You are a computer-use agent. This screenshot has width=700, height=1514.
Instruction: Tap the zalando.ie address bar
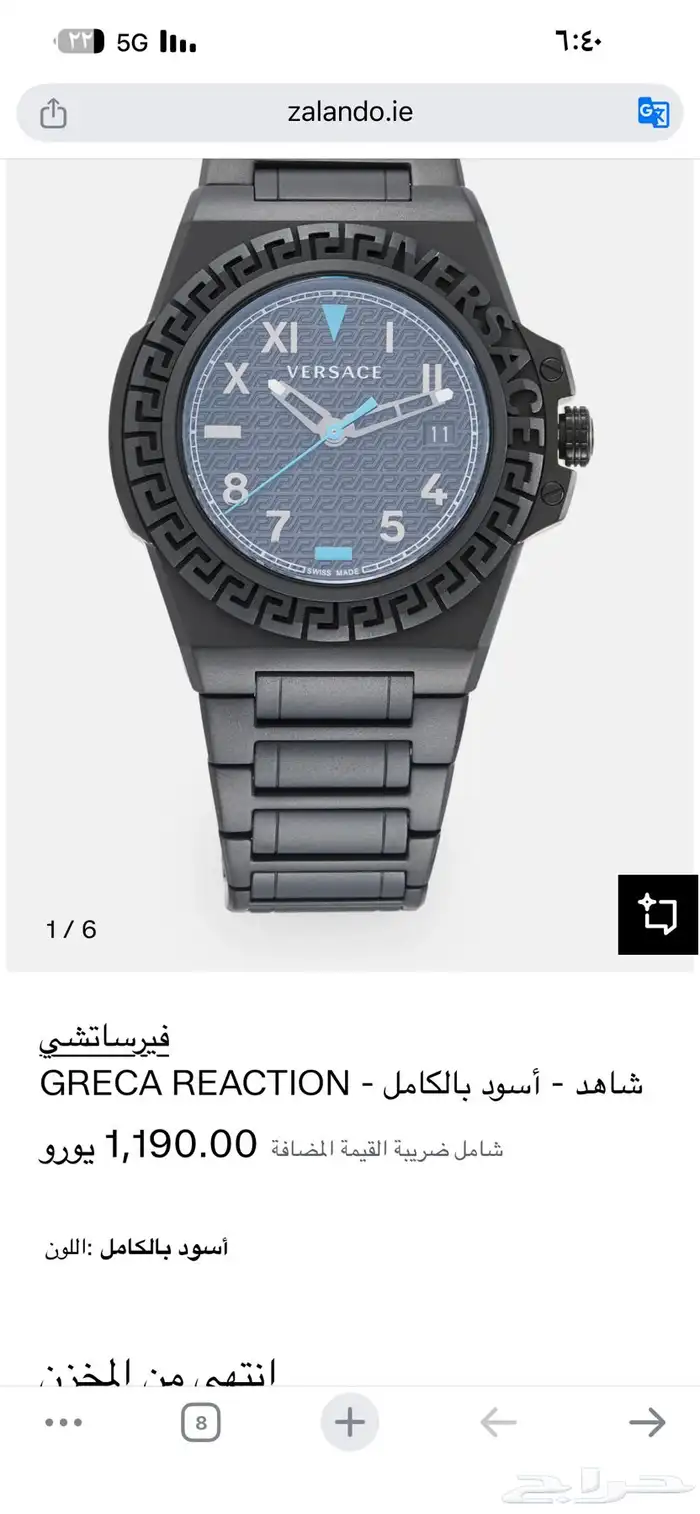coord(349,113)
